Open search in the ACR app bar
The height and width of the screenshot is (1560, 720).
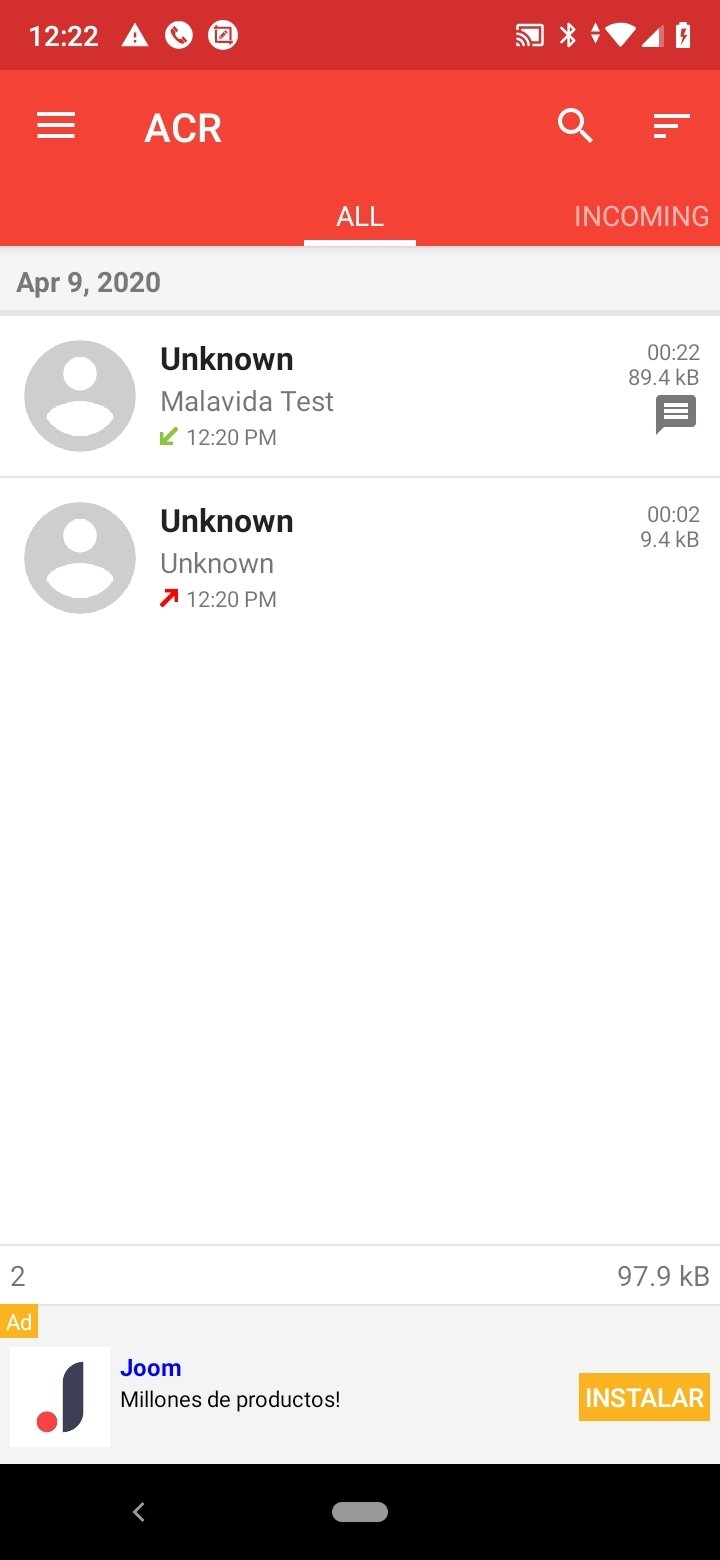pyautogui.click(x=575, y=126)
